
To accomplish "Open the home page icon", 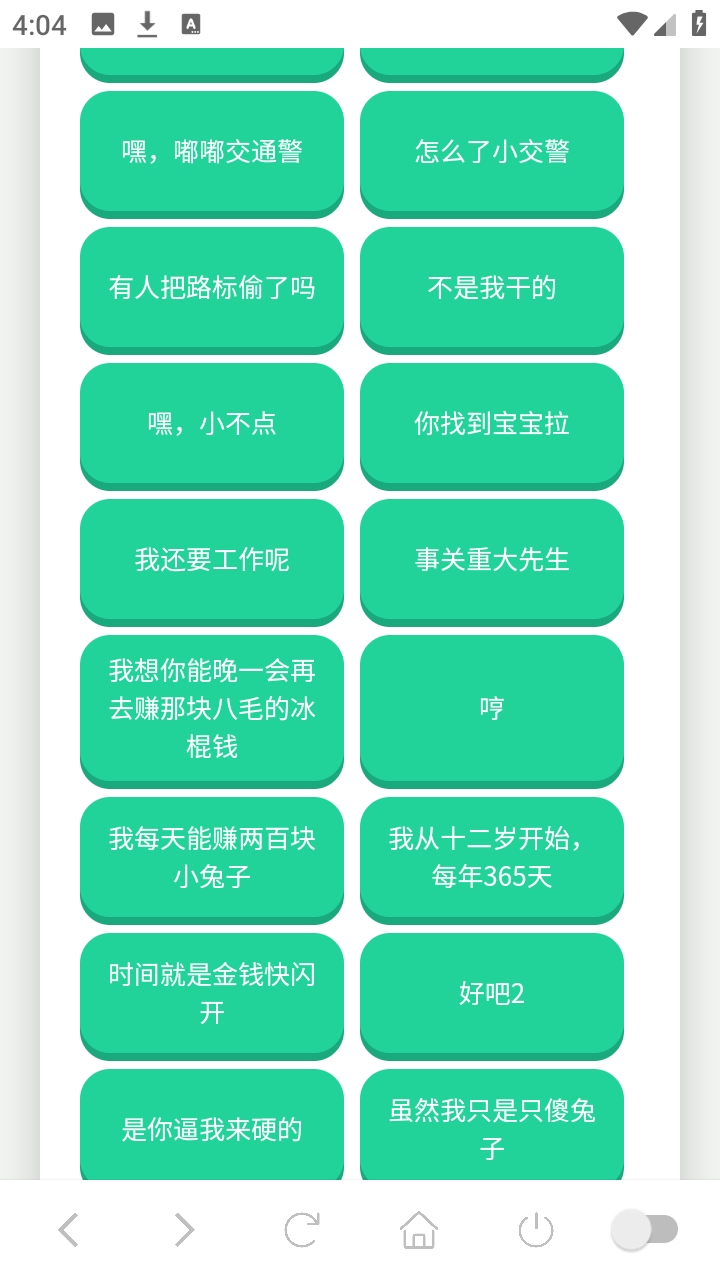I will click(419, 1230).
